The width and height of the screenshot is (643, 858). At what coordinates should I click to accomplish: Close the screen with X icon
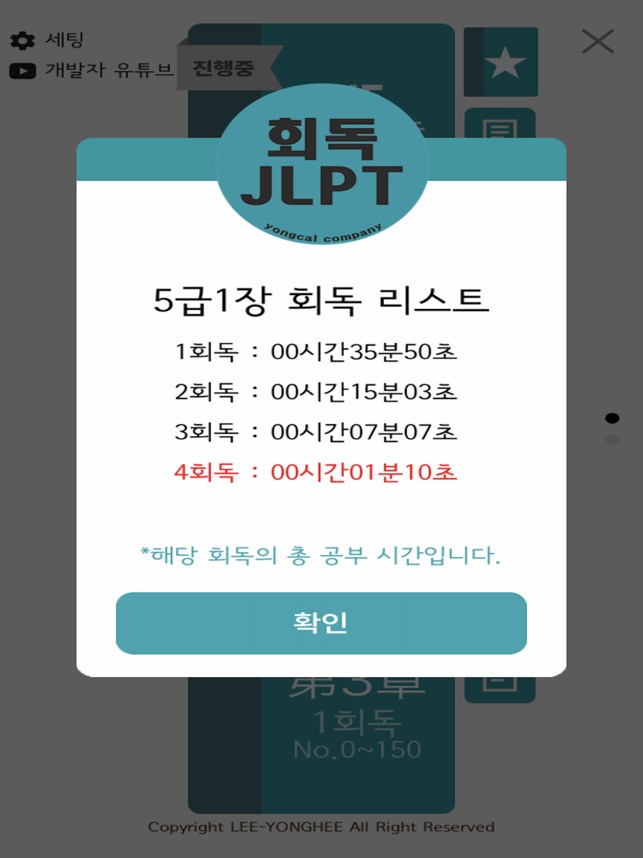598,41
